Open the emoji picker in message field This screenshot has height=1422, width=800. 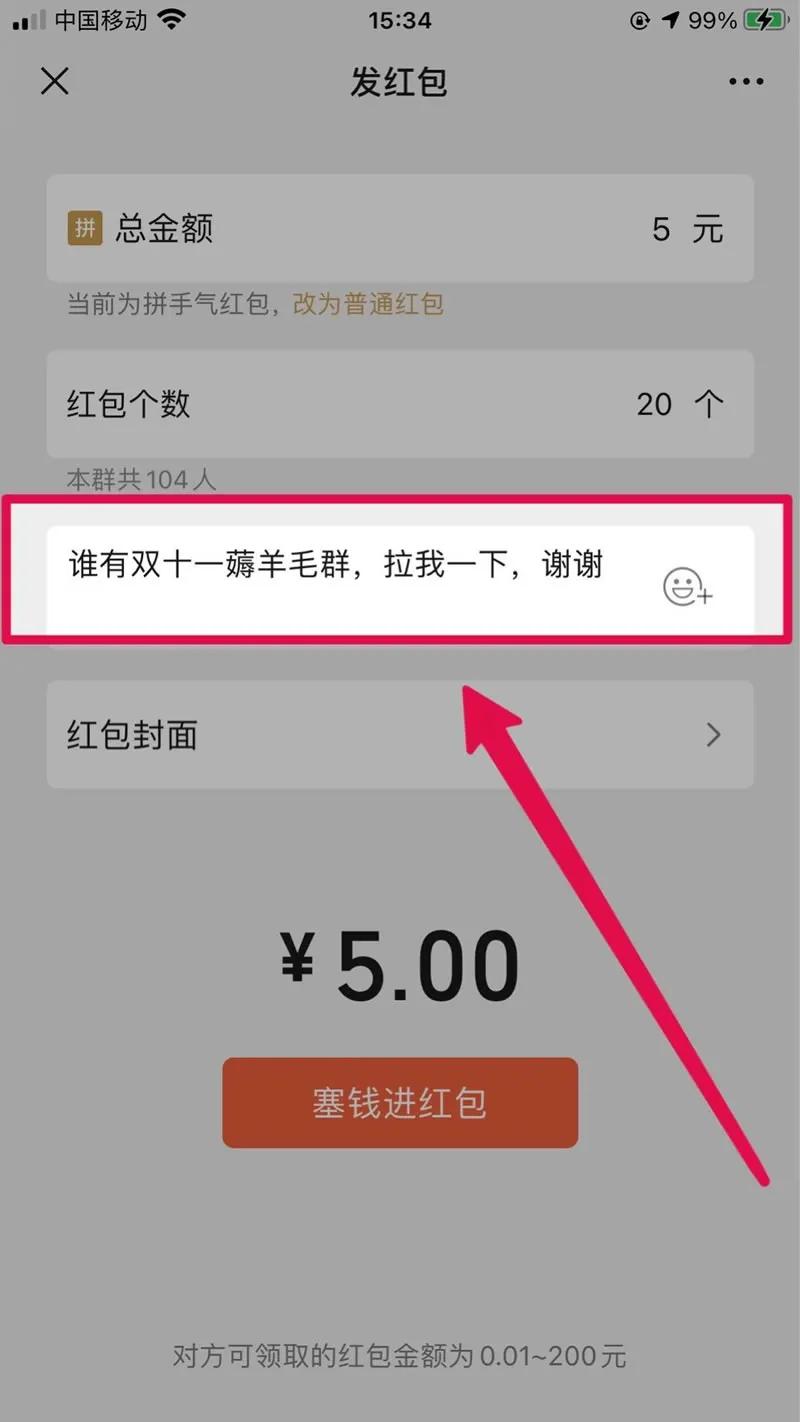pos(688,588)
